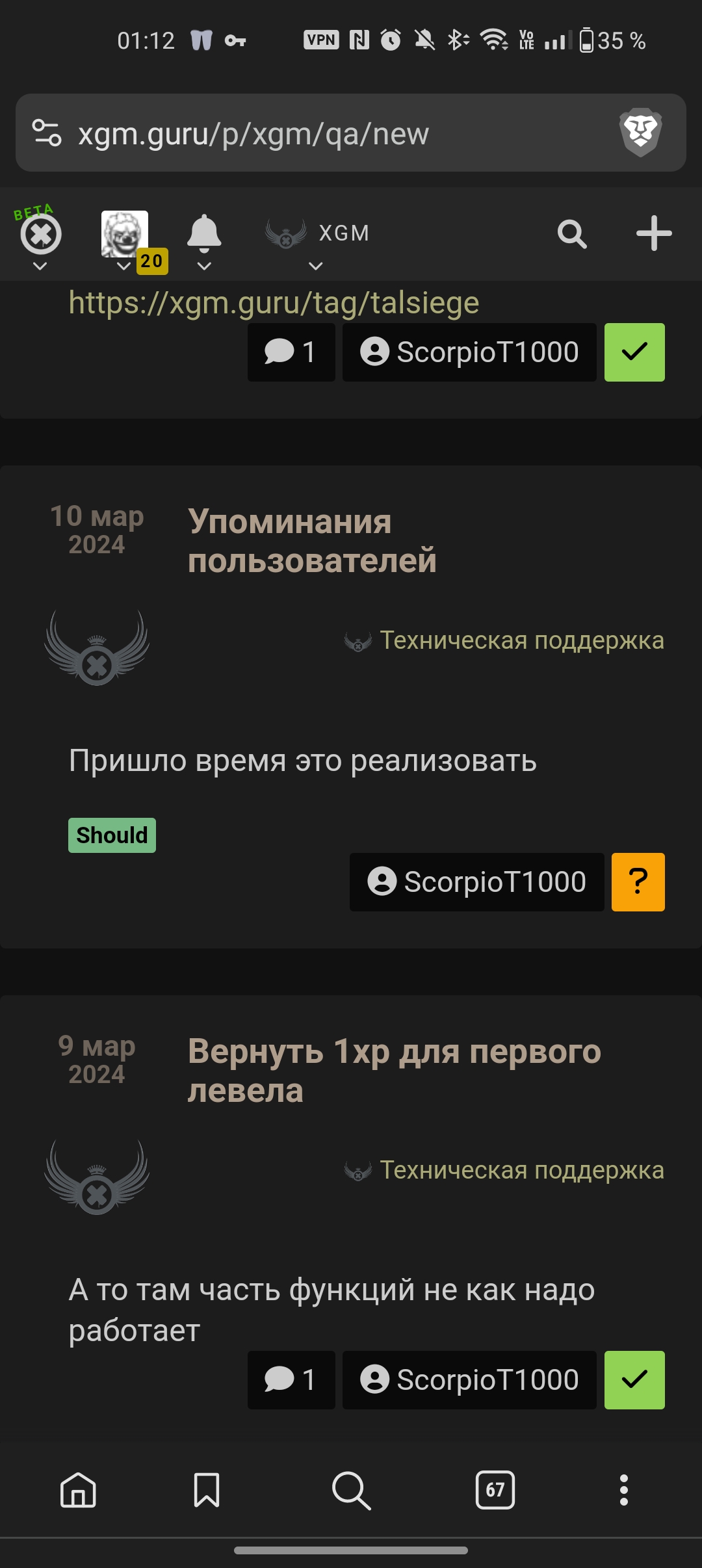This screenshot has height=1568, width=702.
Task: Open the question Упоминания пользователей
Action: tap(312, 541)
